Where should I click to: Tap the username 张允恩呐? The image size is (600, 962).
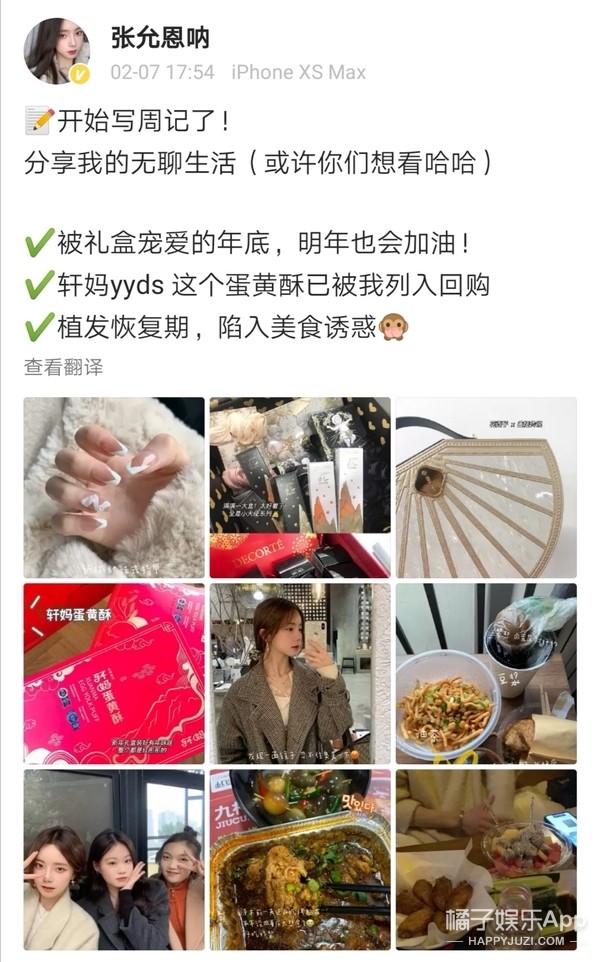coord(160,38)
